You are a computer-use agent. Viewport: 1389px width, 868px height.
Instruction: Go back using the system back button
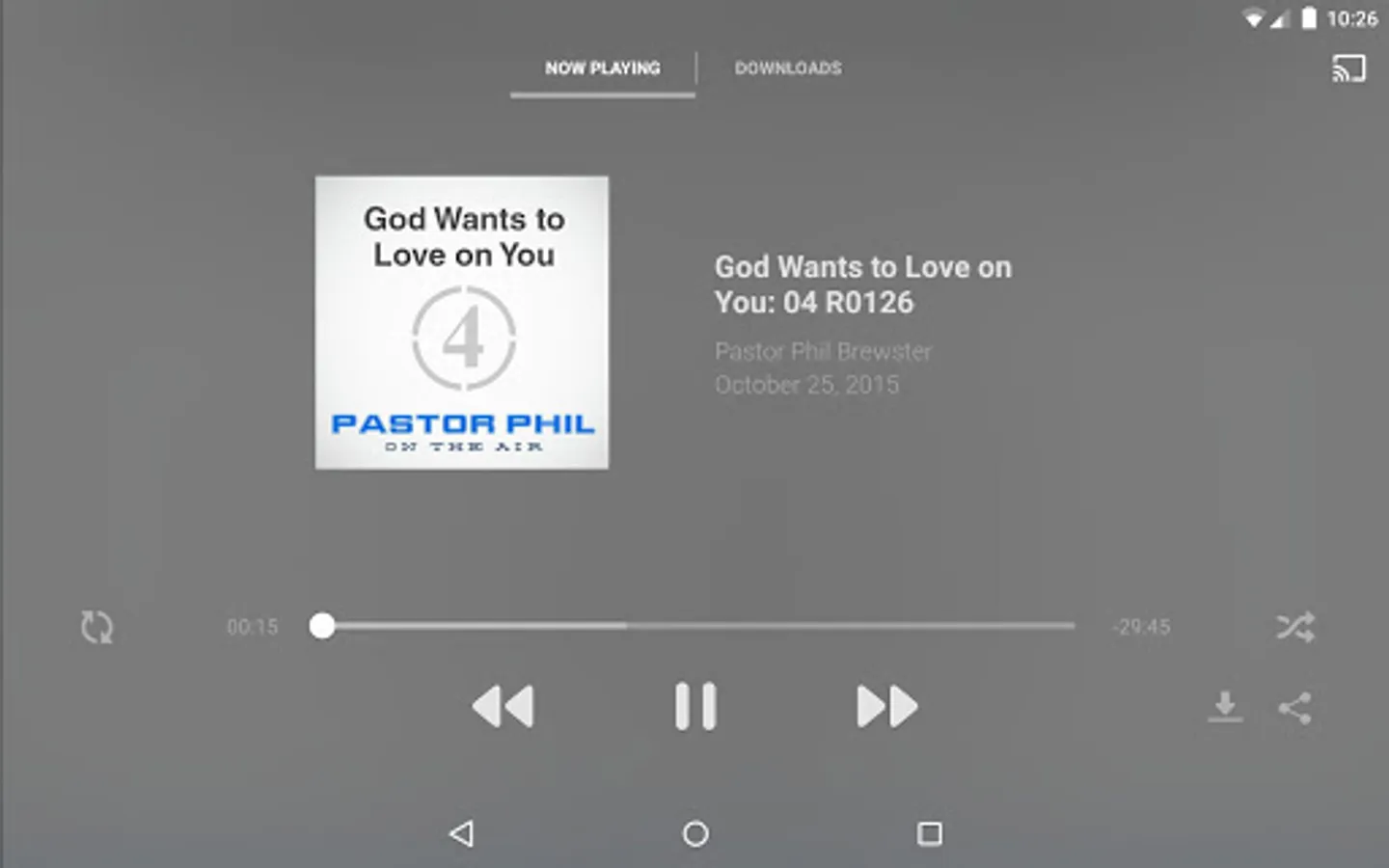click(462, 833)
